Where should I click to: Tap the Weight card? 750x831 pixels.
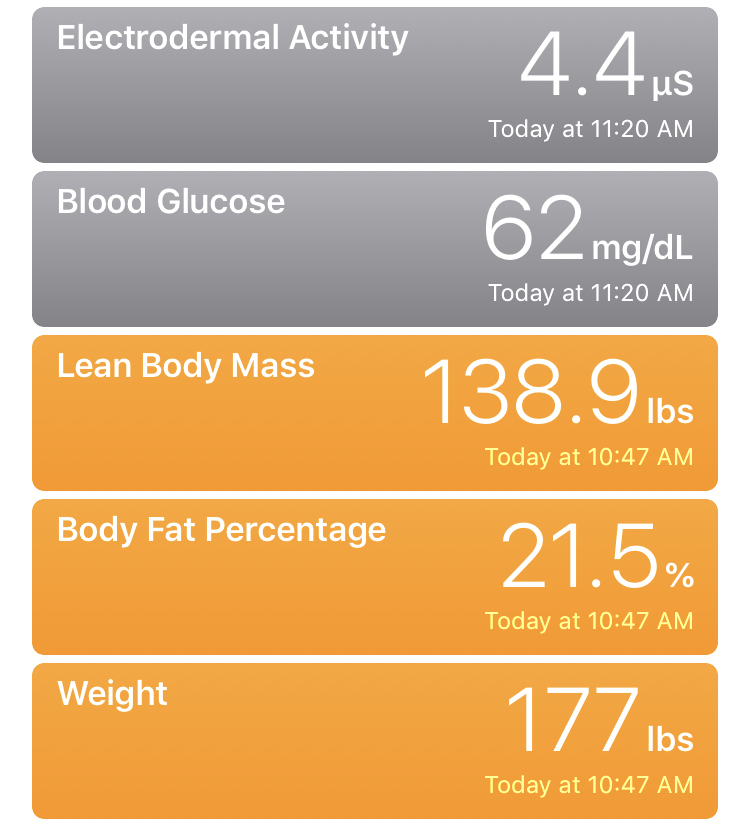point(374,741)
